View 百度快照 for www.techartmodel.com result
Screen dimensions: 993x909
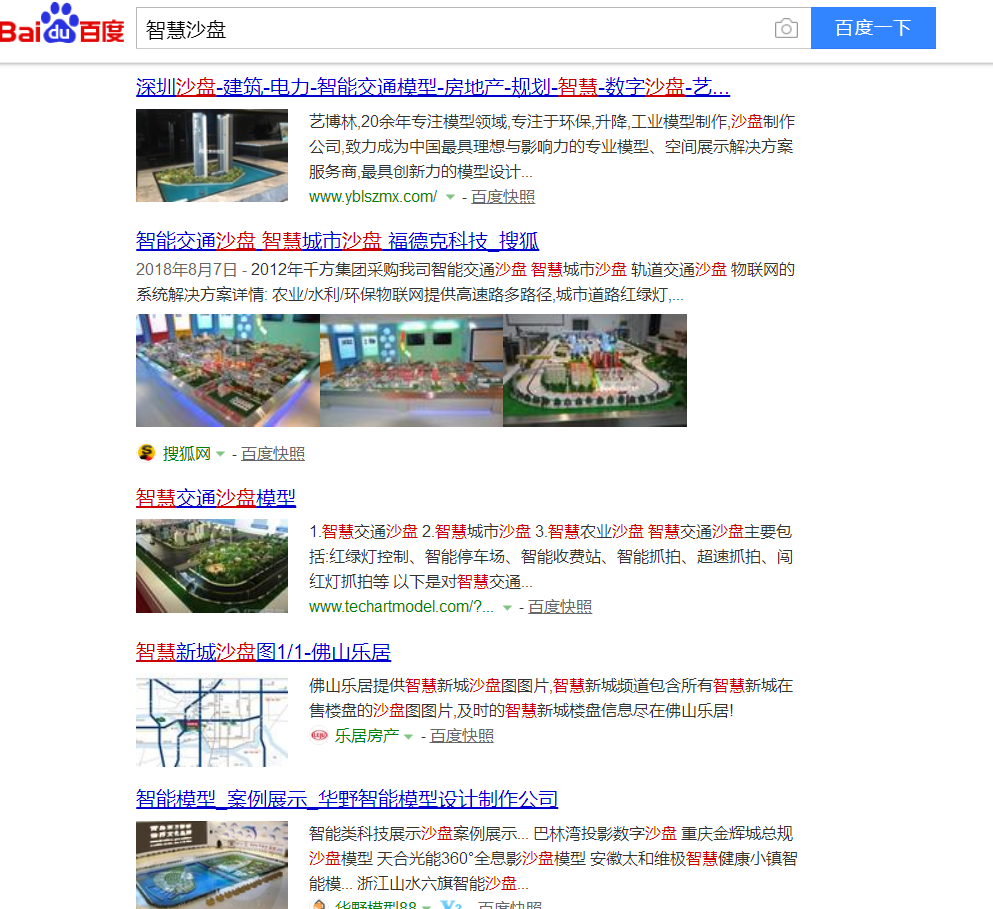pyautogui.click(x=560, y=607)
